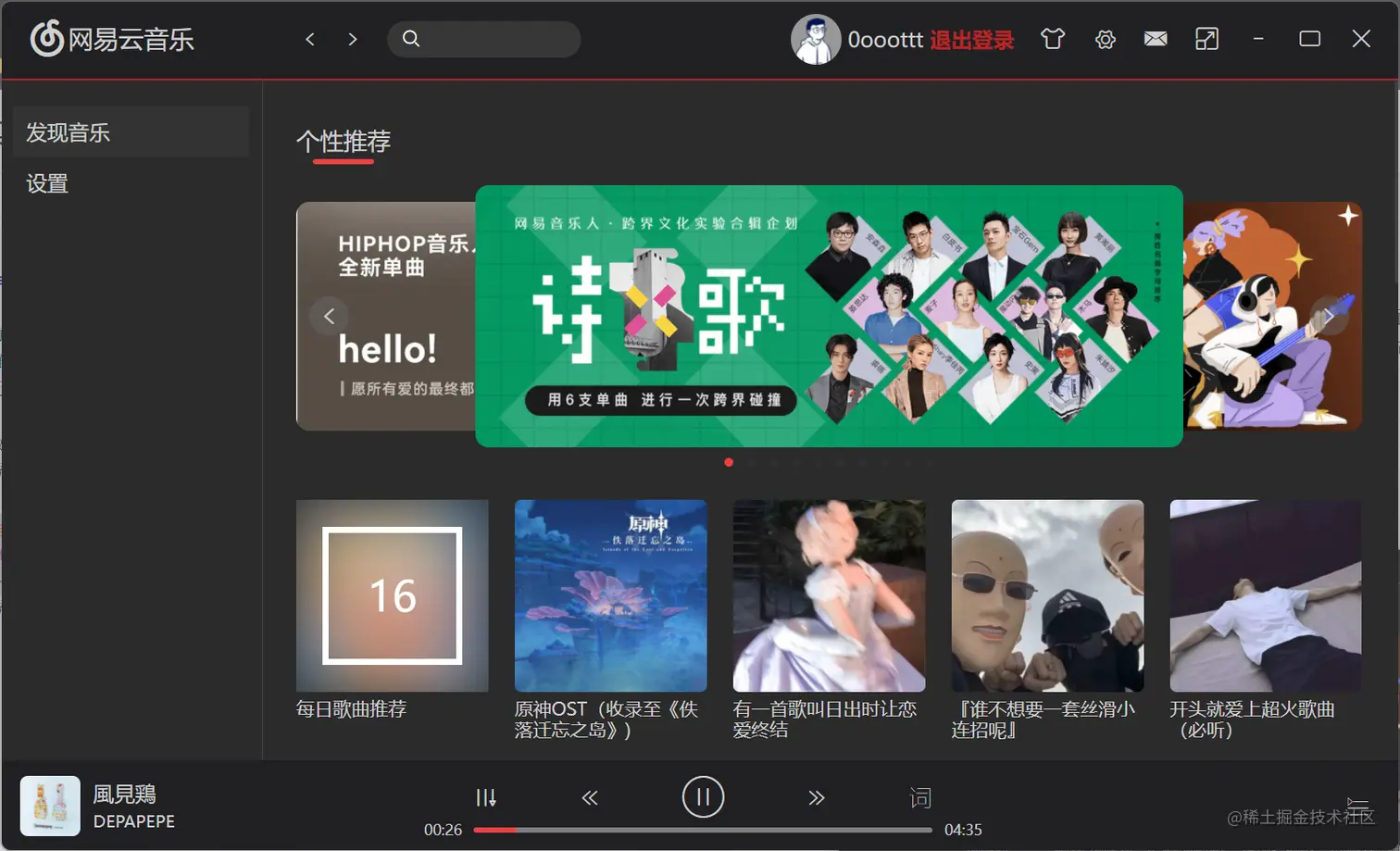Image resolution: width=1400 pixels, height=851 pixels.
Task: Open the settings gear icon
Action: click(1105, 40)
